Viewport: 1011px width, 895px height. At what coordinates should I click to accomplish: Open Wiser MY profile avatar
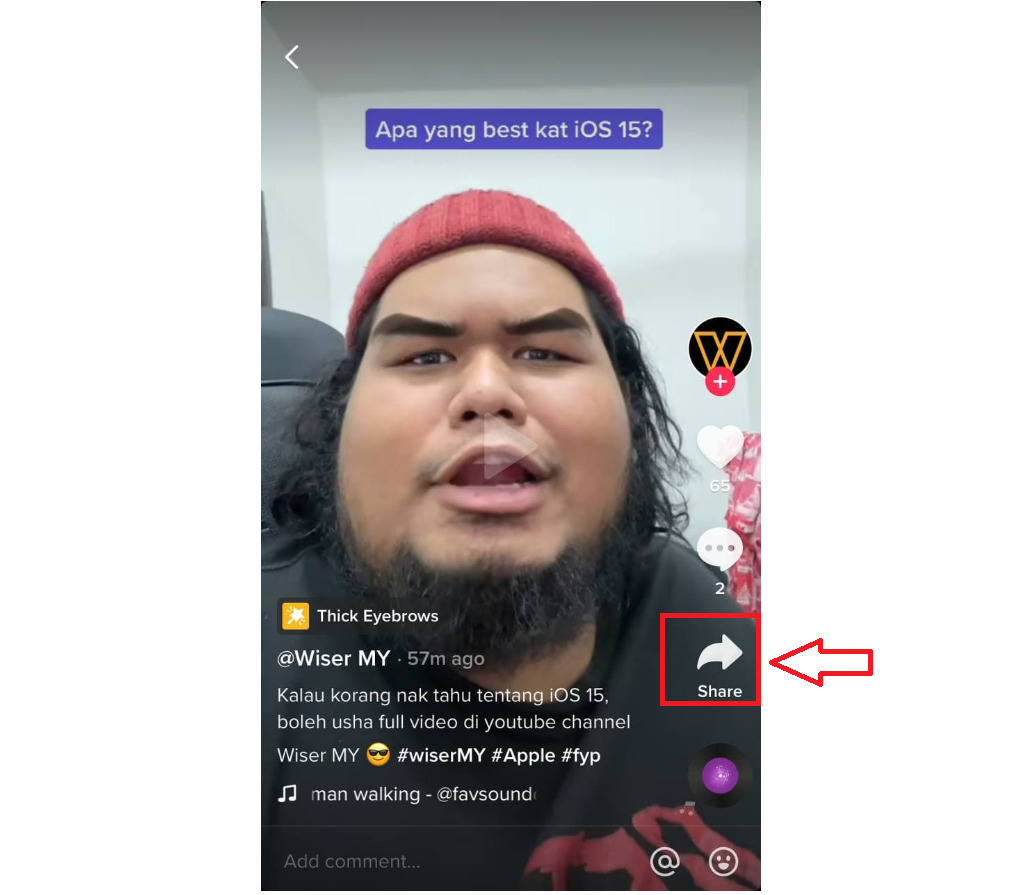(719, 347)
